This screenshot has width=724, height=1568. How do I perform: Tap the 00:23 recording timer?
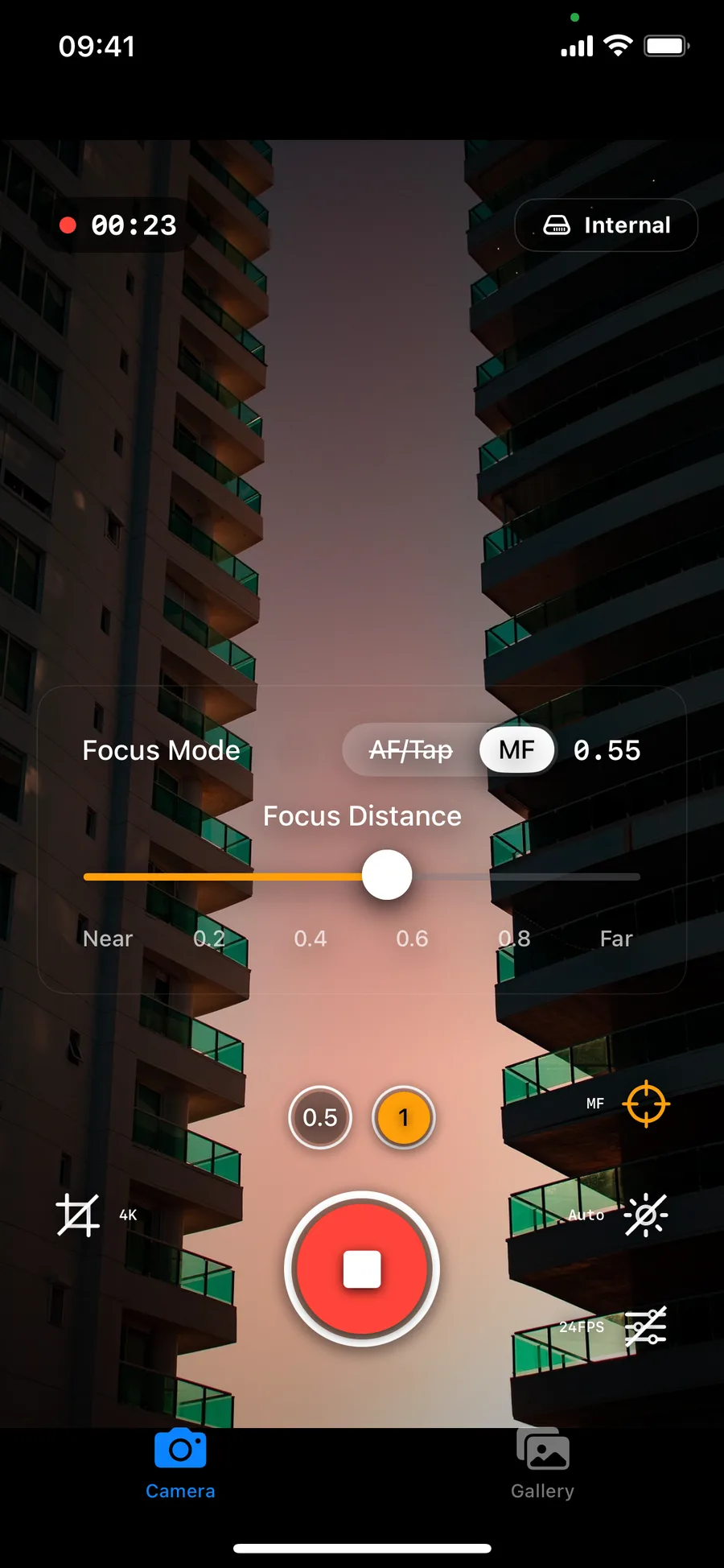tap(133, 225)
